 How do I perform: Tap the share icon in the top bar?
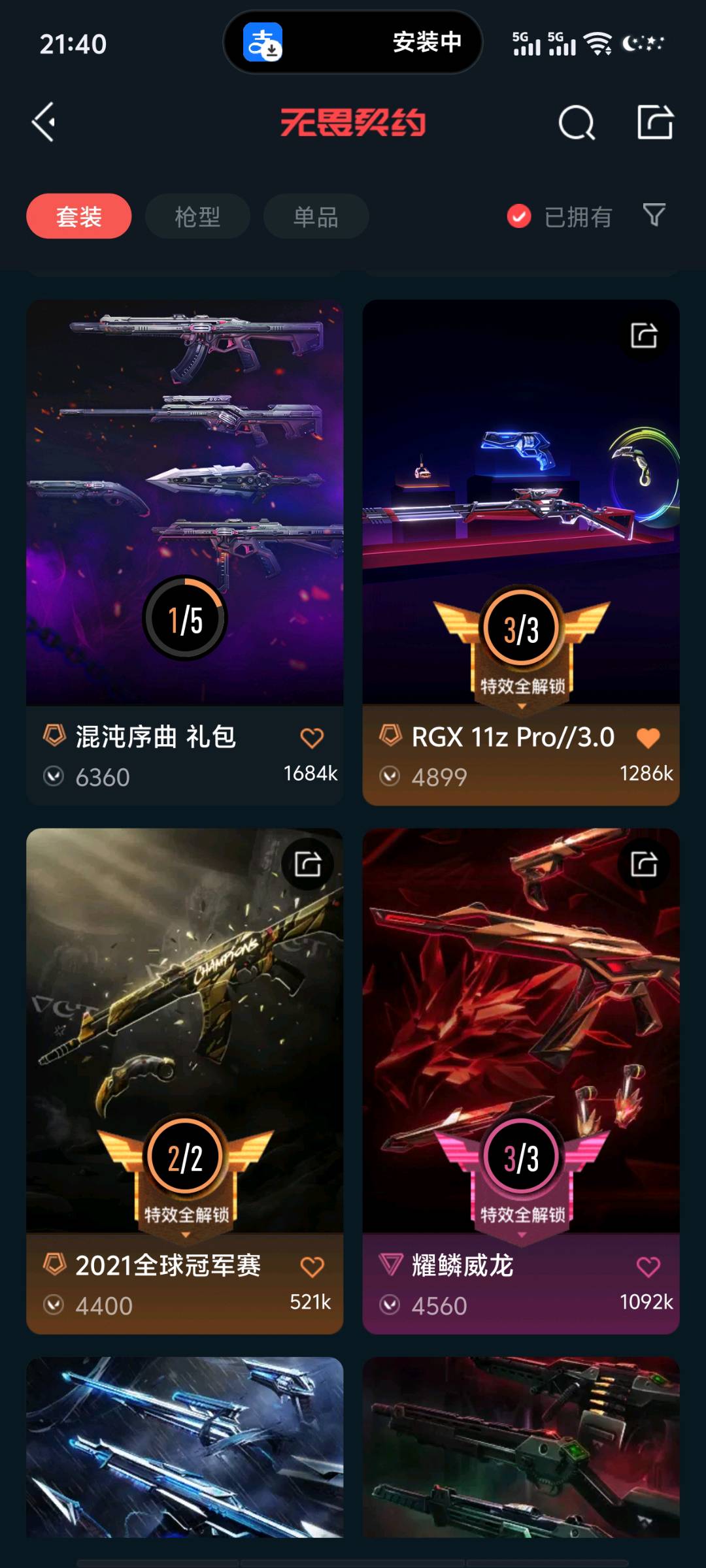pos(655,122)
